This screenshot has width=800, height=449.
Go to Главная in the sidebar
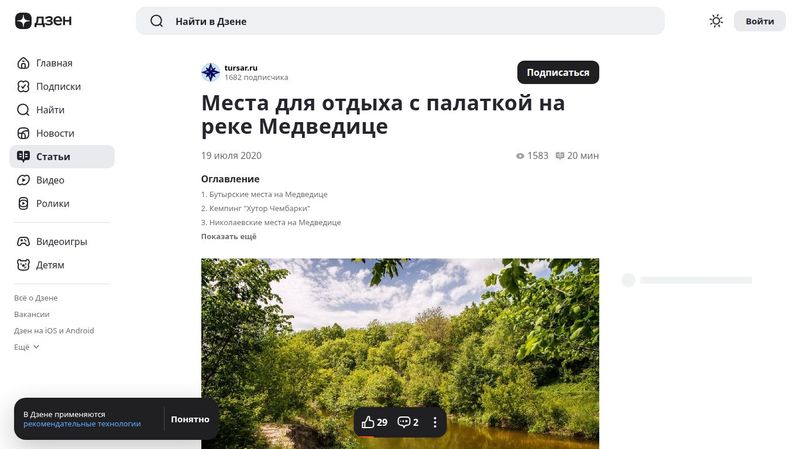(x=53, y=63)
